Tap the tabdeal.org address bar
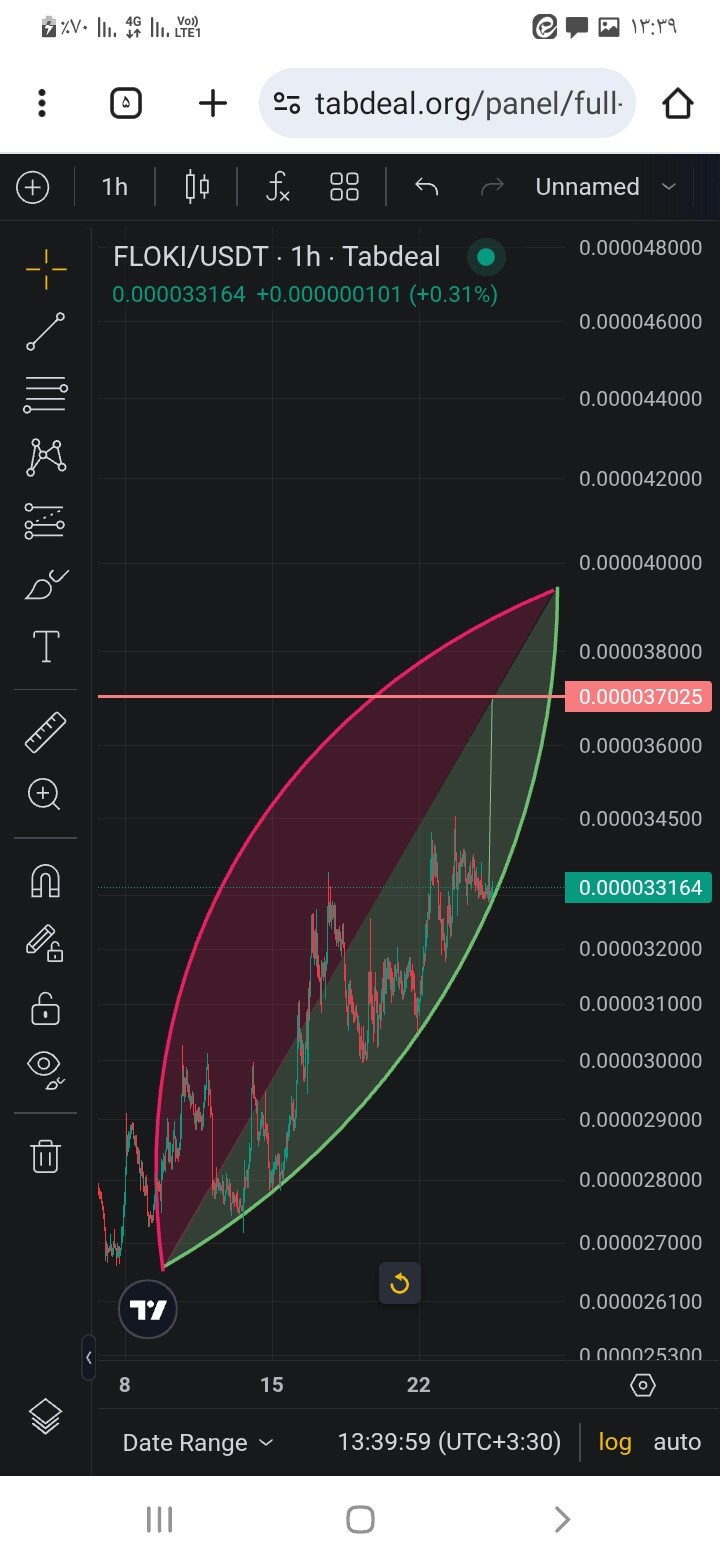 447,103
